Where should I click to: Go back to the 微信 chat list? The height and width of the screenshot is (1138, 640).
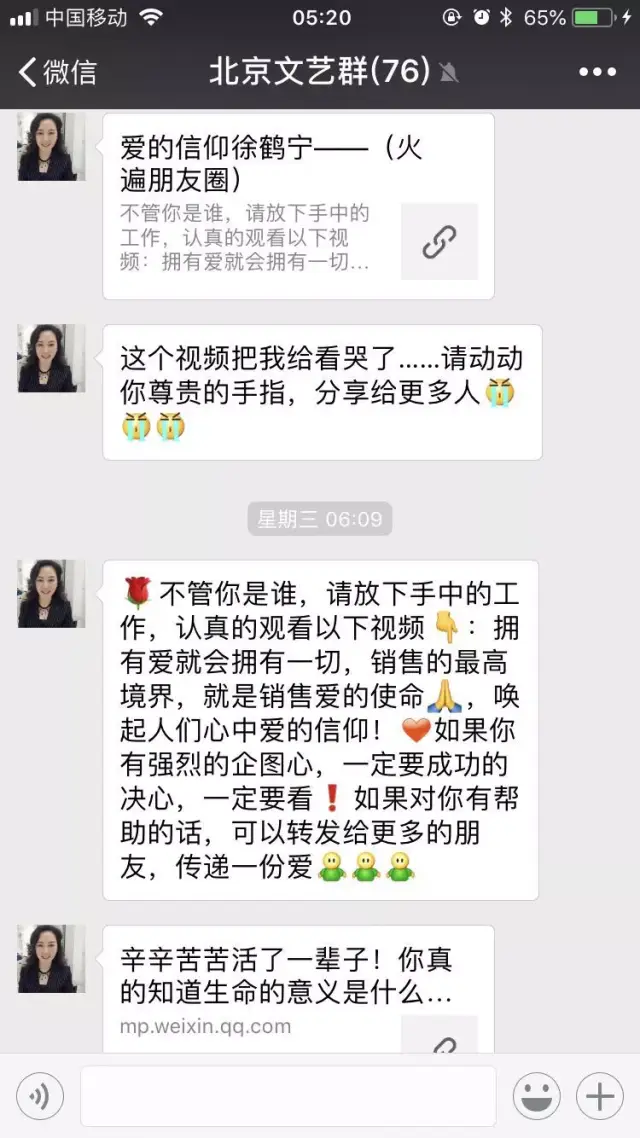tap(58, 72)
